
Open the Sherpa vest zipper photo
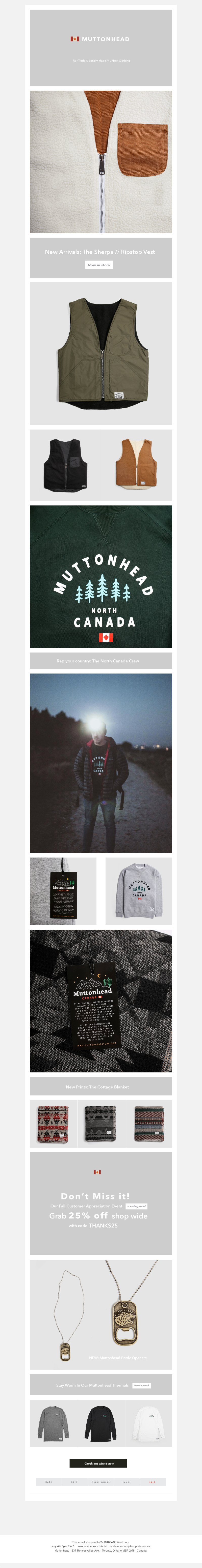click(x=101, y=162)
